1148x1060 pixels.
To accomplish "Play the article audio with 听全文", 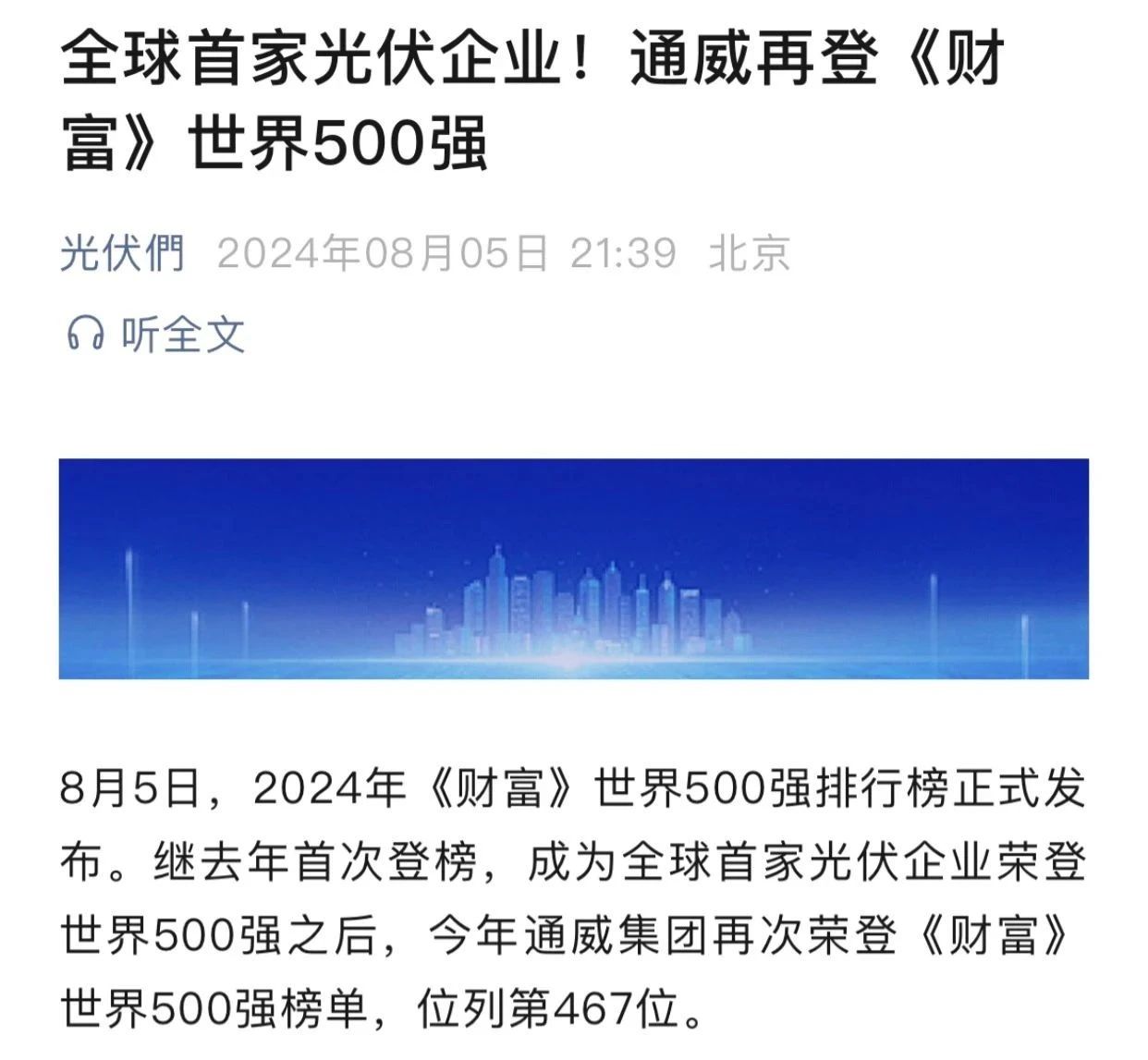I will click(157, 334).
